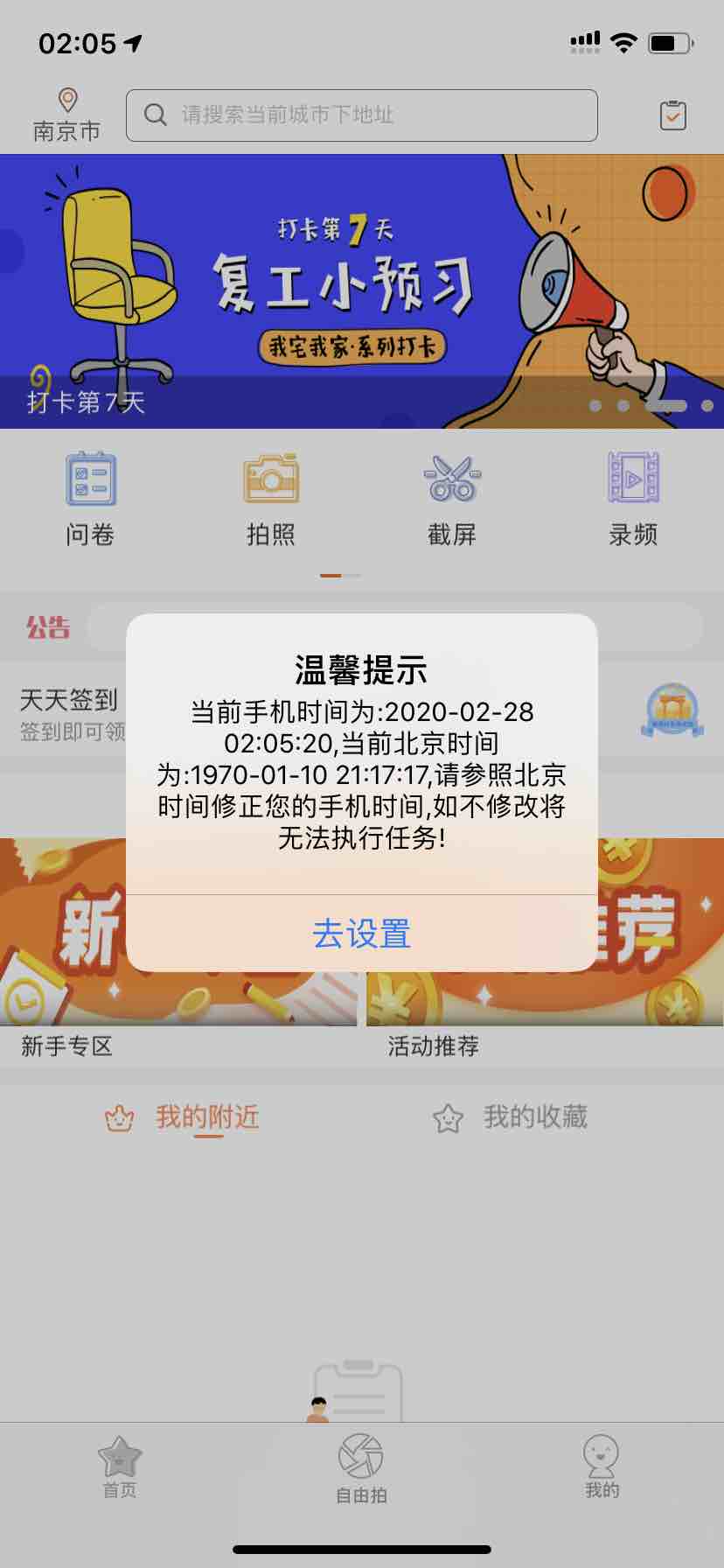
Task: Switch to 我的附近 tab
Action: pos(182,1117)
